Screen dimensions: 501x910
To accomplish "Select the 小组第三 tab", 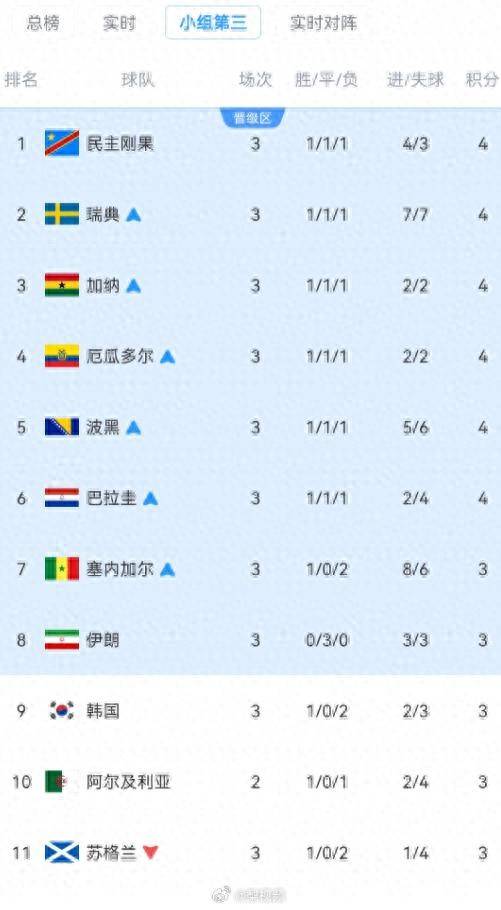I will pyautogui.click(x=213, y=23).
